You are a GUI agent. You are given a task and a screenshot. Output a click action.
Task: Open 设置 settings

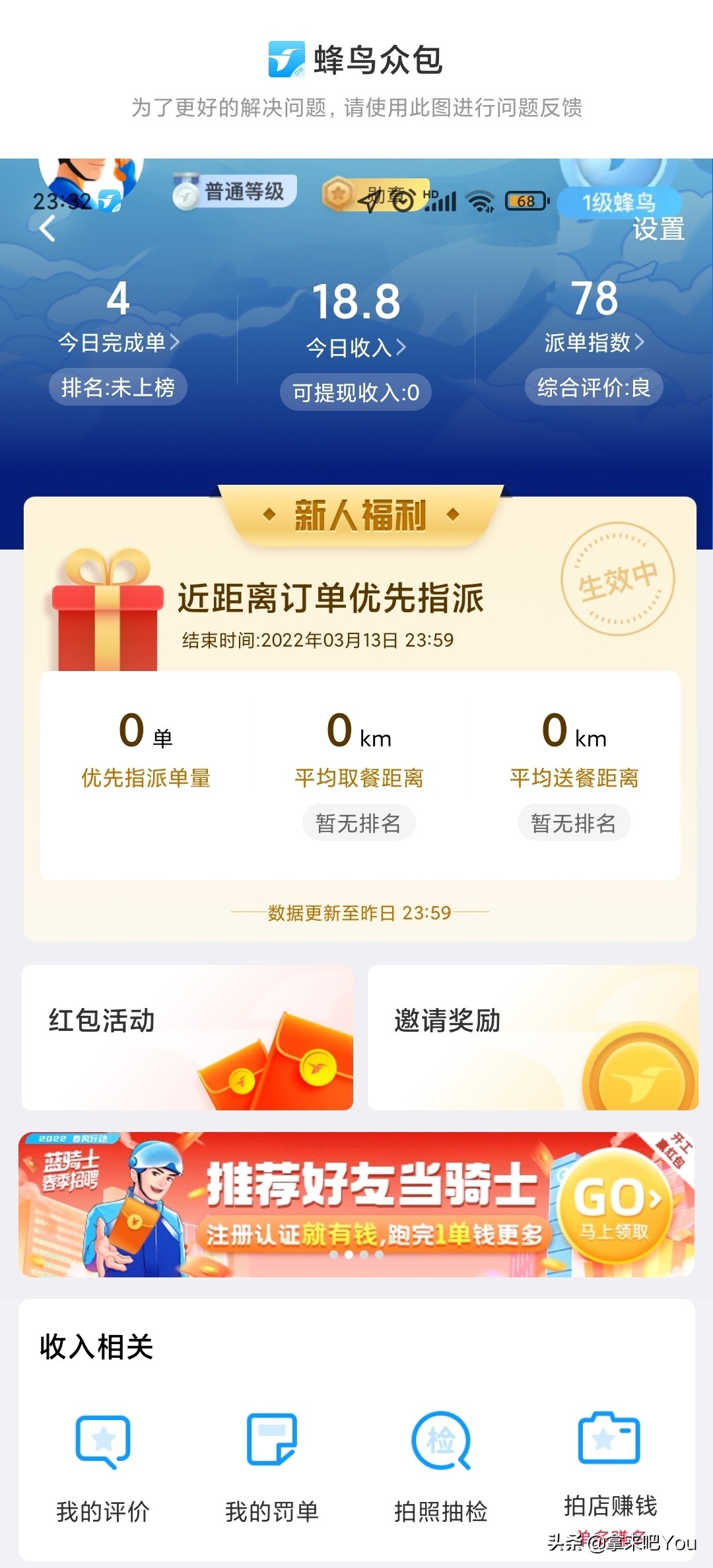(657, 231)
